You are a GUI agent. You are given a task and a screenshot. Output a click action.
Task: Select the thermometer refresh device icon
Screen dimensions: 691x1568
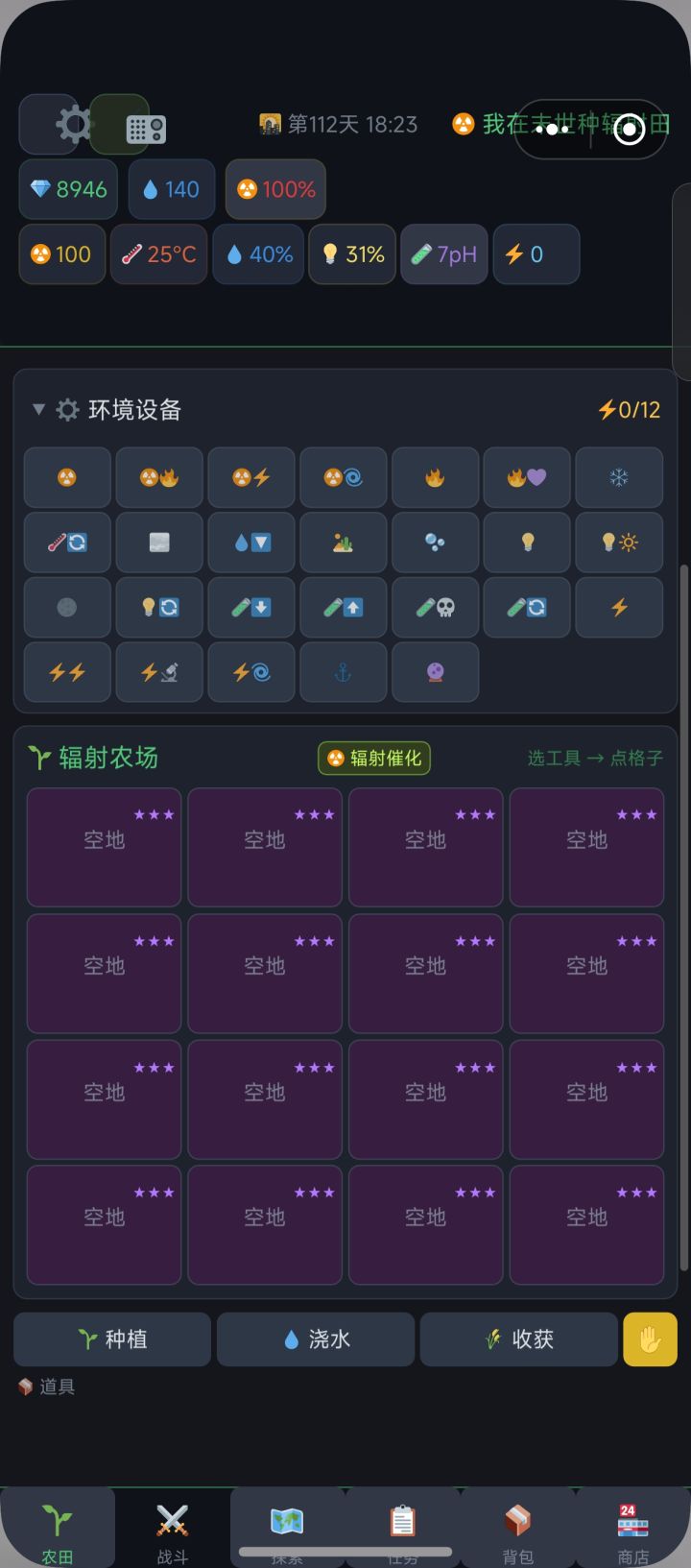tap(66, 543)
